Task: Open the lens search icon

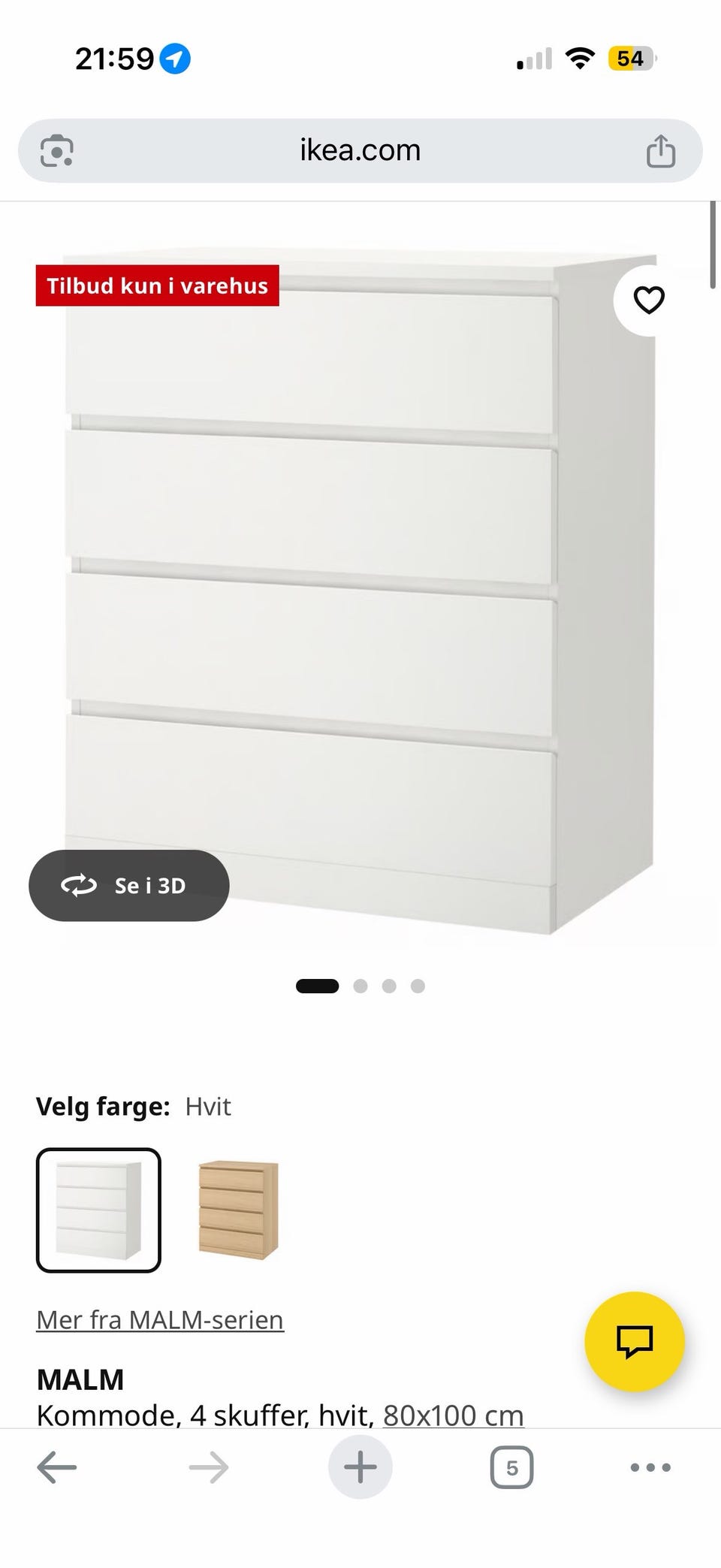Action: click(57, 151)
